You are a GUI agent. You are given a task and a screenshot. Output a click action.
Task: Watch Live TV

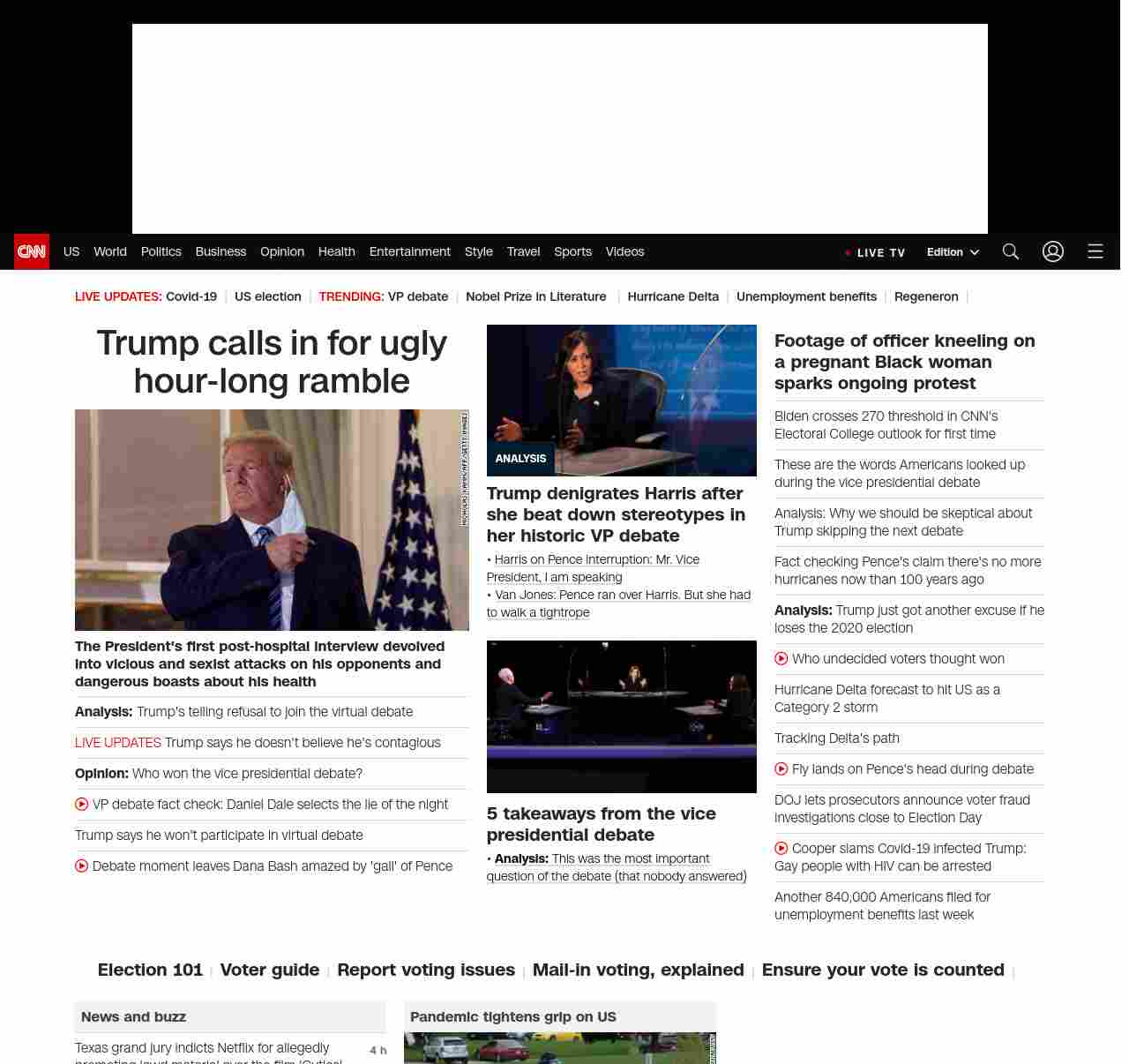pos(875,252)
